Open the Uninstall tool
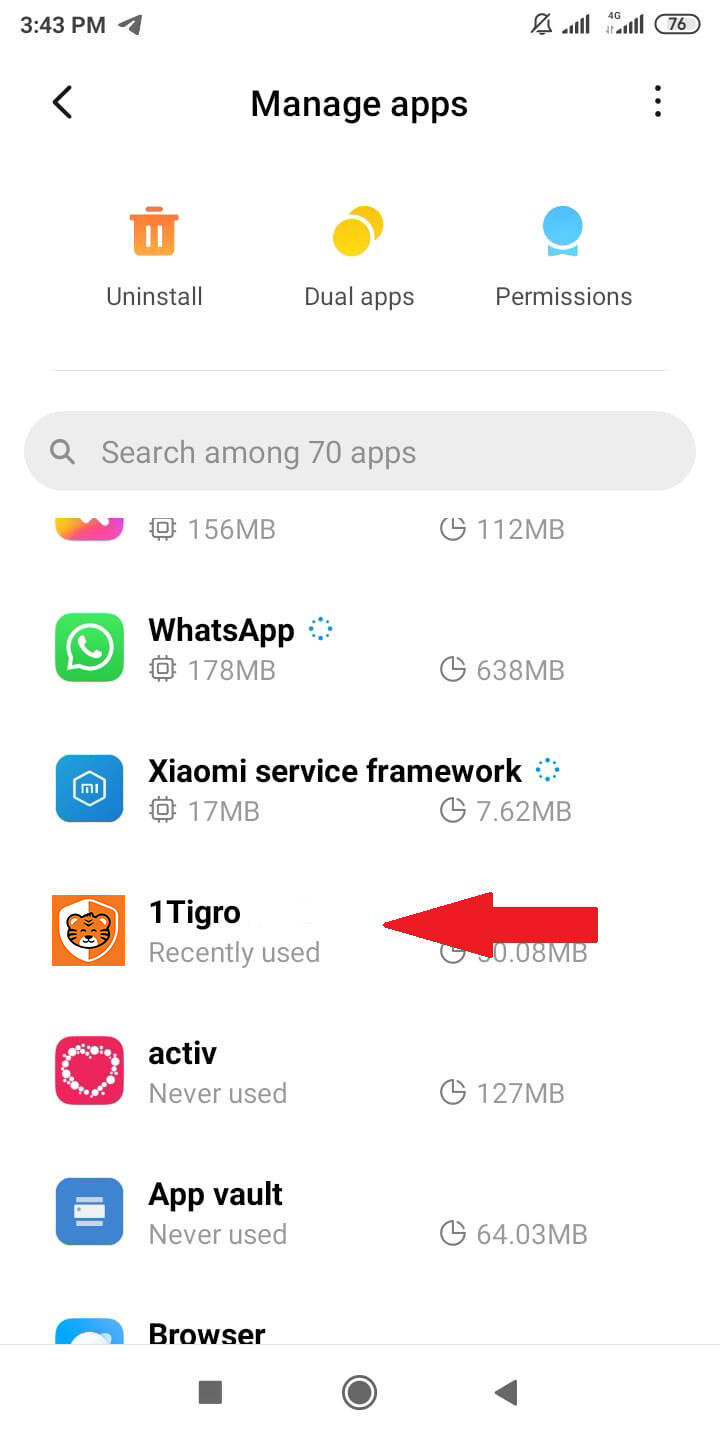 [154, 256]
